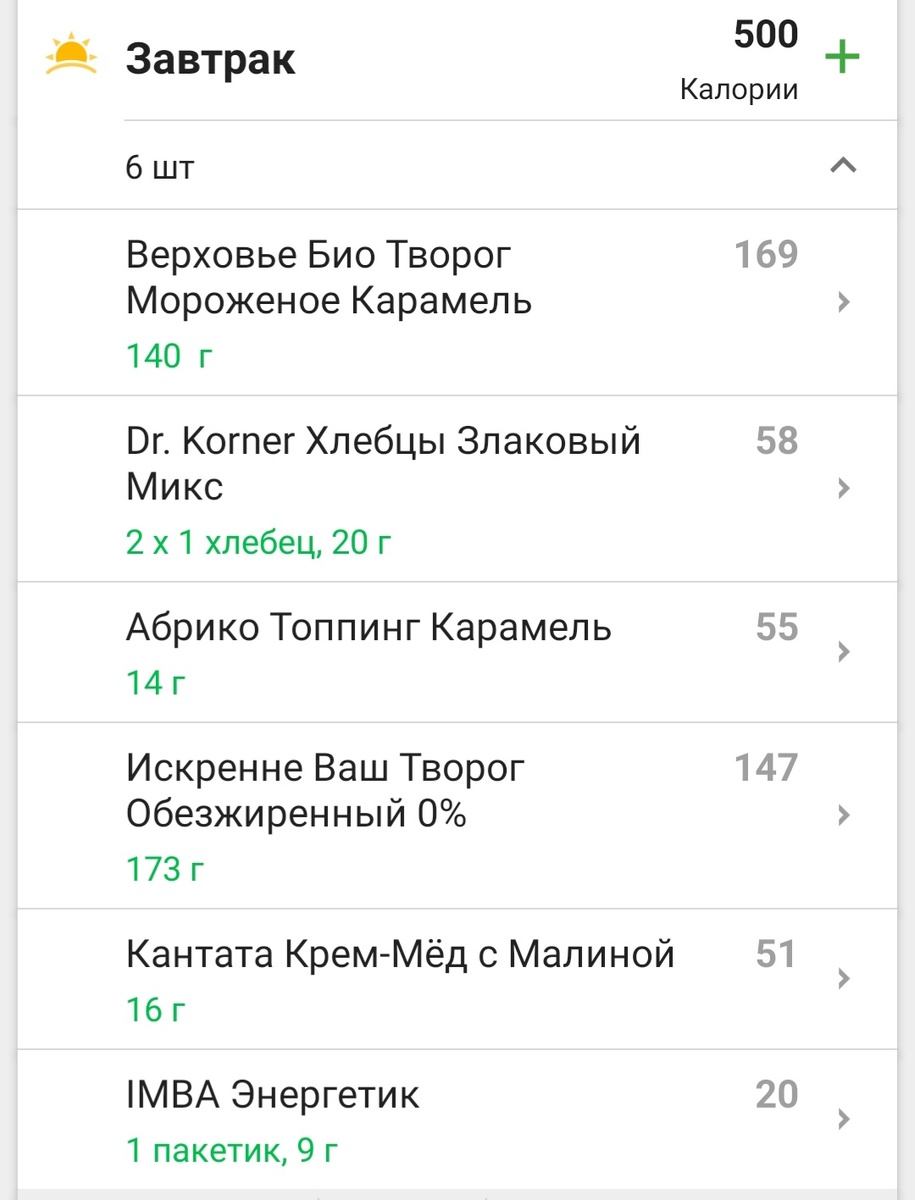Screen dimensions: 915x1200
Task: Click the 2 x 1 хлебец, 20 г portion
Action: point(260,542)
